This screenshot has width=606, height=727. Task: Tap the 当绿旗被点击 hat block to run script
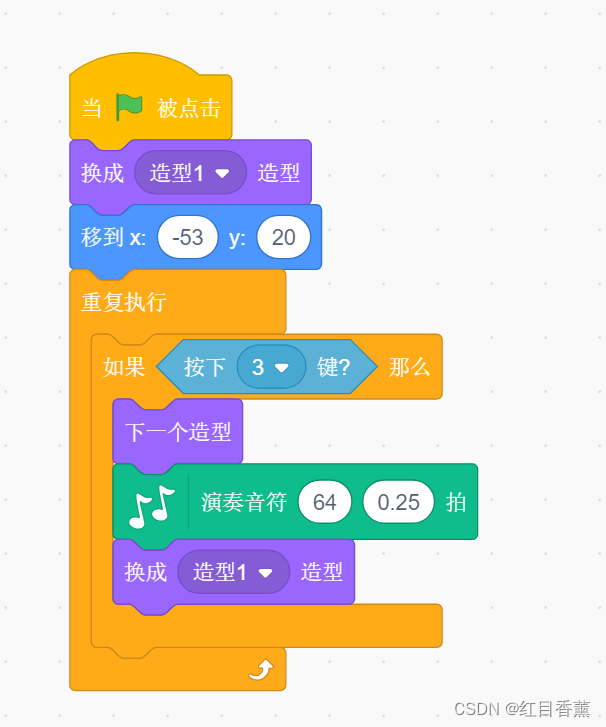(150, 108)
